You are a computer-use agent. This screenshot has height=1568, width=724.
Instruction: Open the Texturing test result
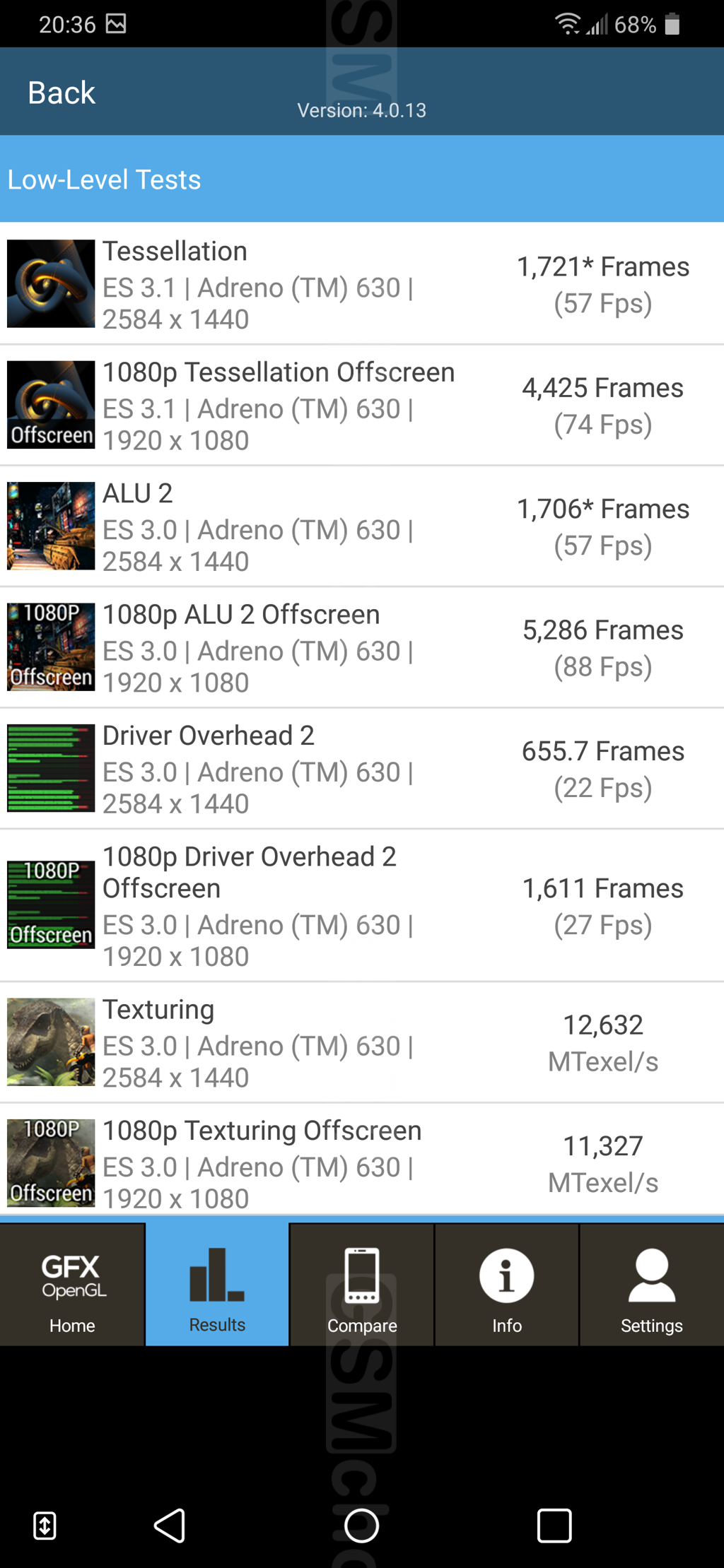tap(362, 1042)
